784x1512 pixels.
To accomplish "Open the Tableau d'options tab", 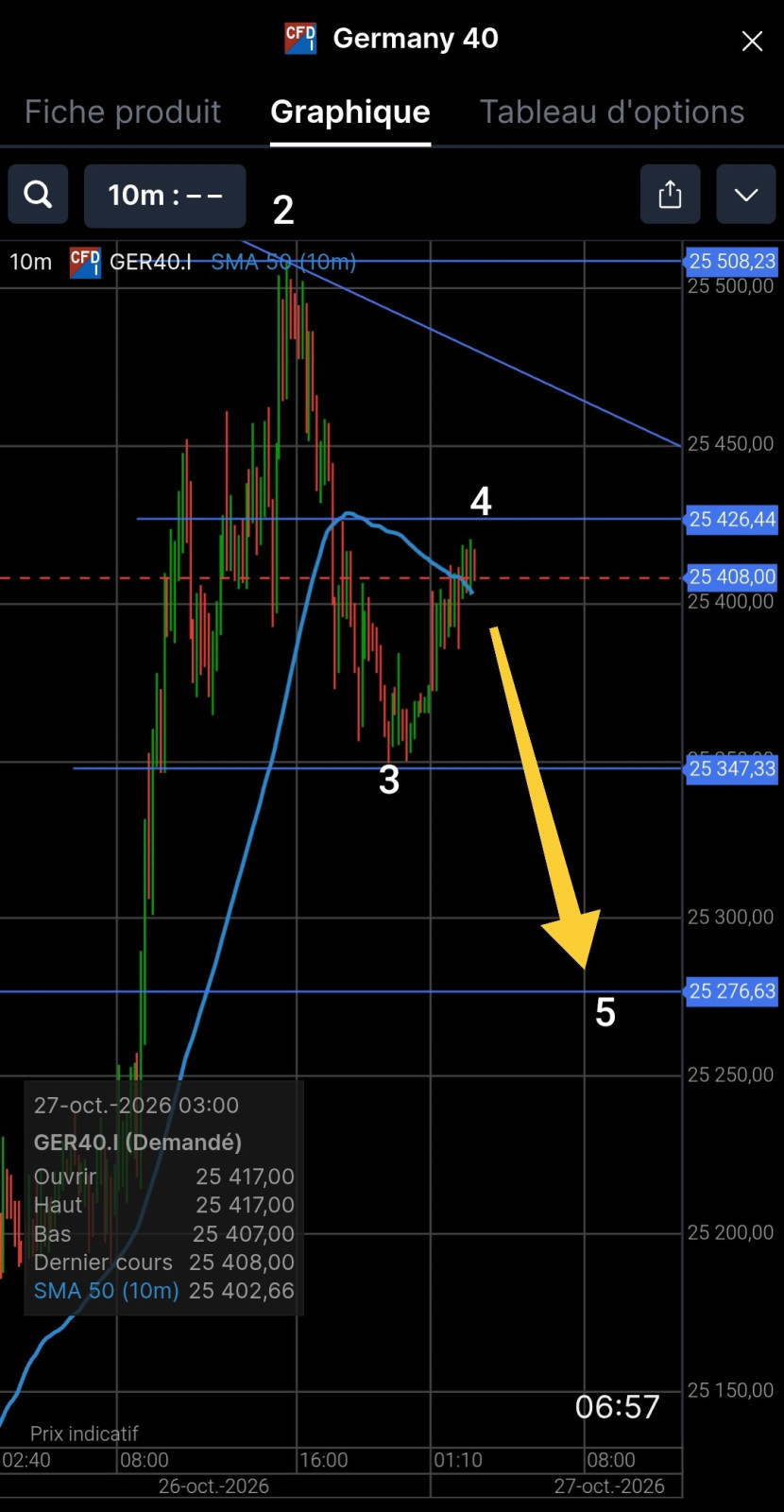I will coord(612,112).
